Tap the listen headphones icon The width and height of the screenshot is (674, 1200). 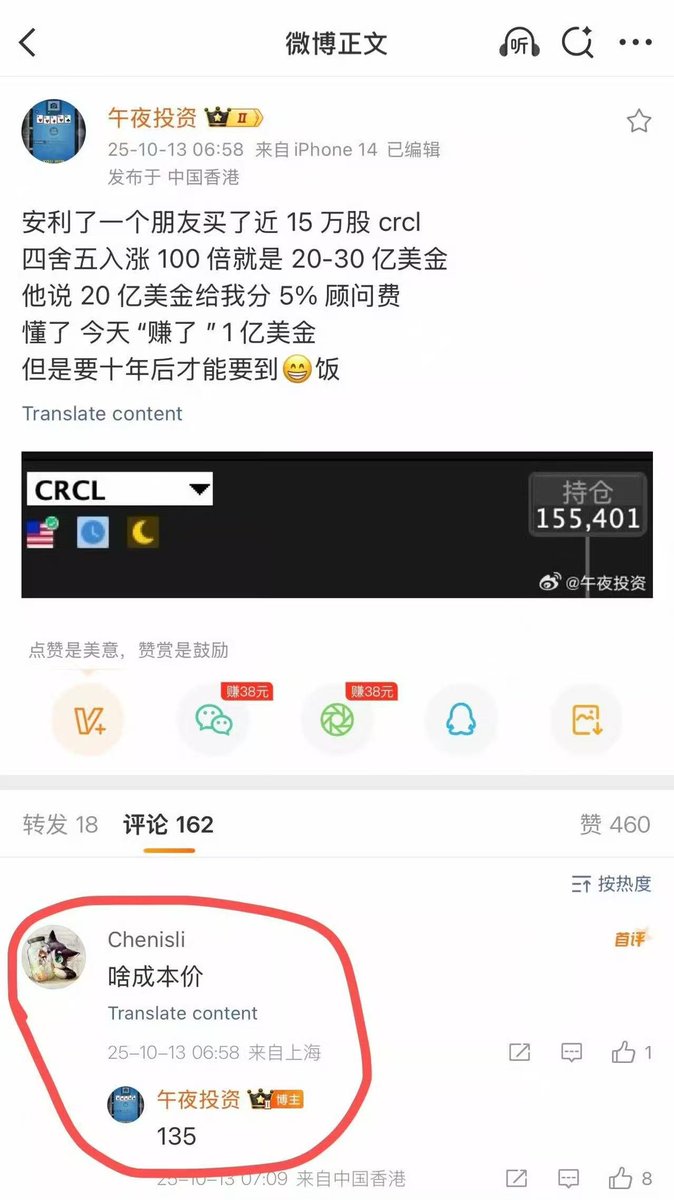[519, 43]
